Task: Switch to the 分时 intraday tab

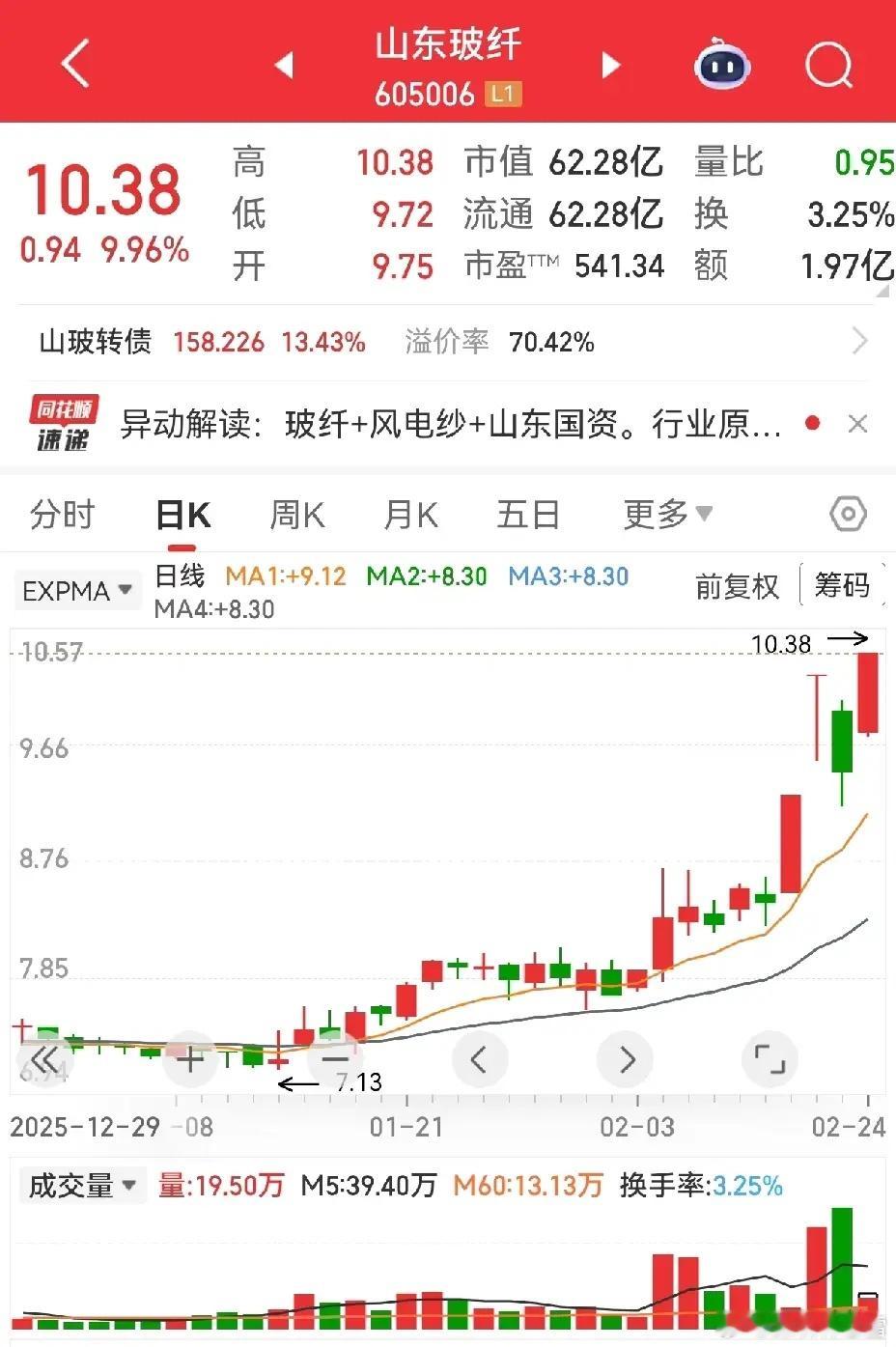Action: click(x=62, y=514)
